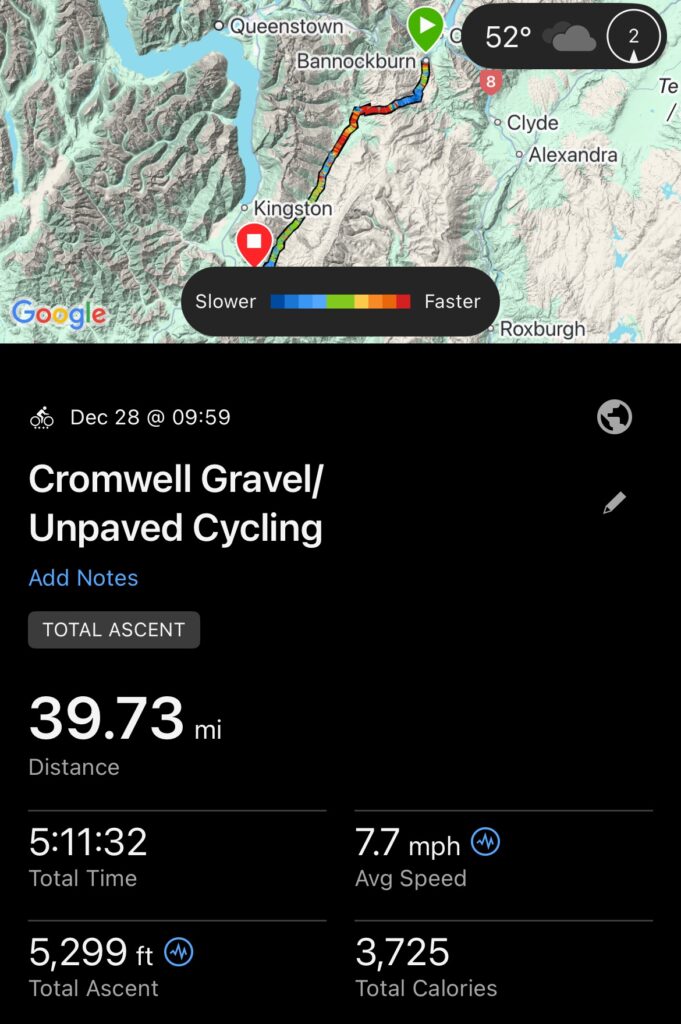Edit the activity name with pencil

click(x=614, y=503)
